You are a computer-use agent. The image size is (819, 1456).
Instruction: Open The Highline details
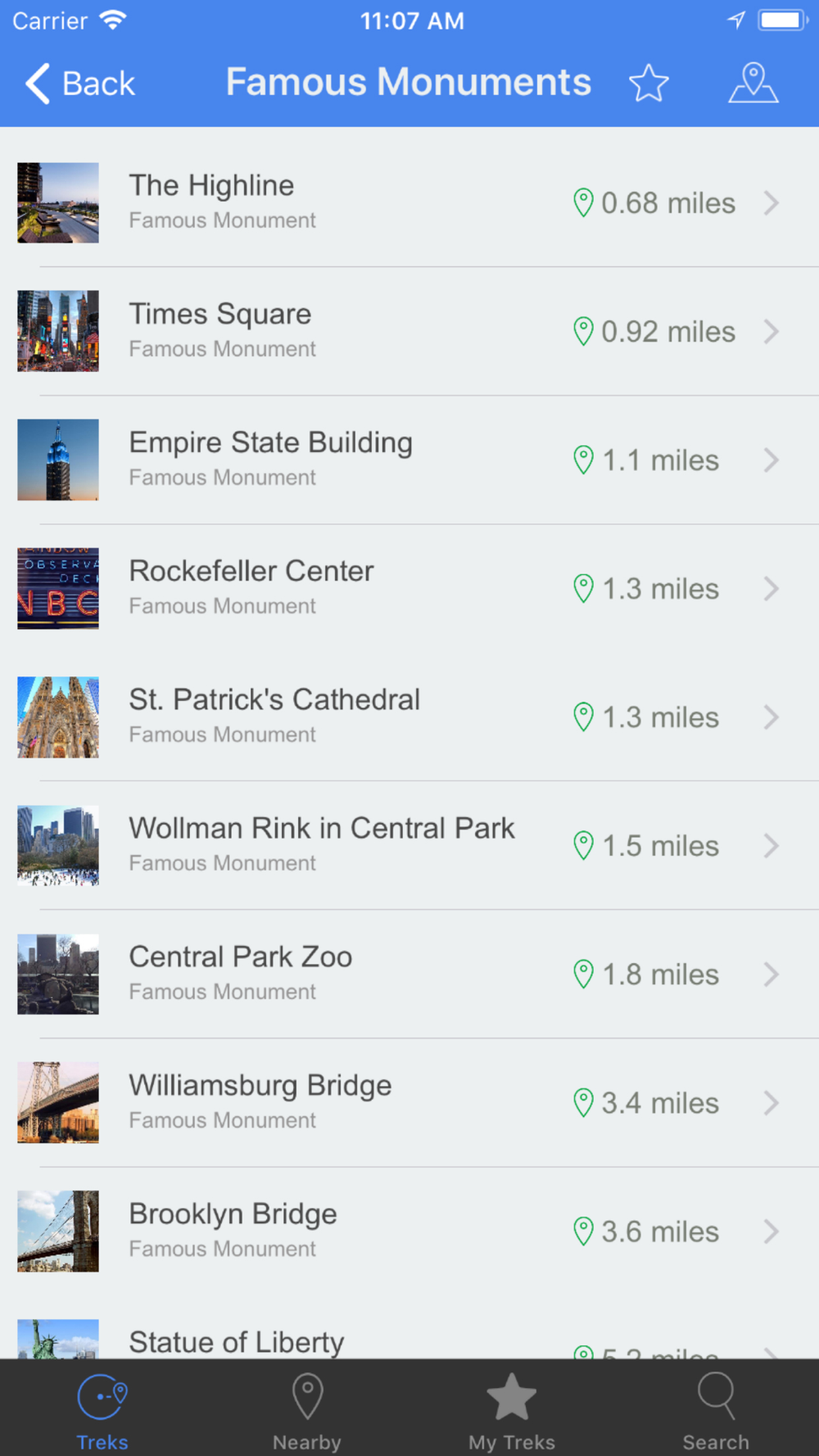(409, 202)
